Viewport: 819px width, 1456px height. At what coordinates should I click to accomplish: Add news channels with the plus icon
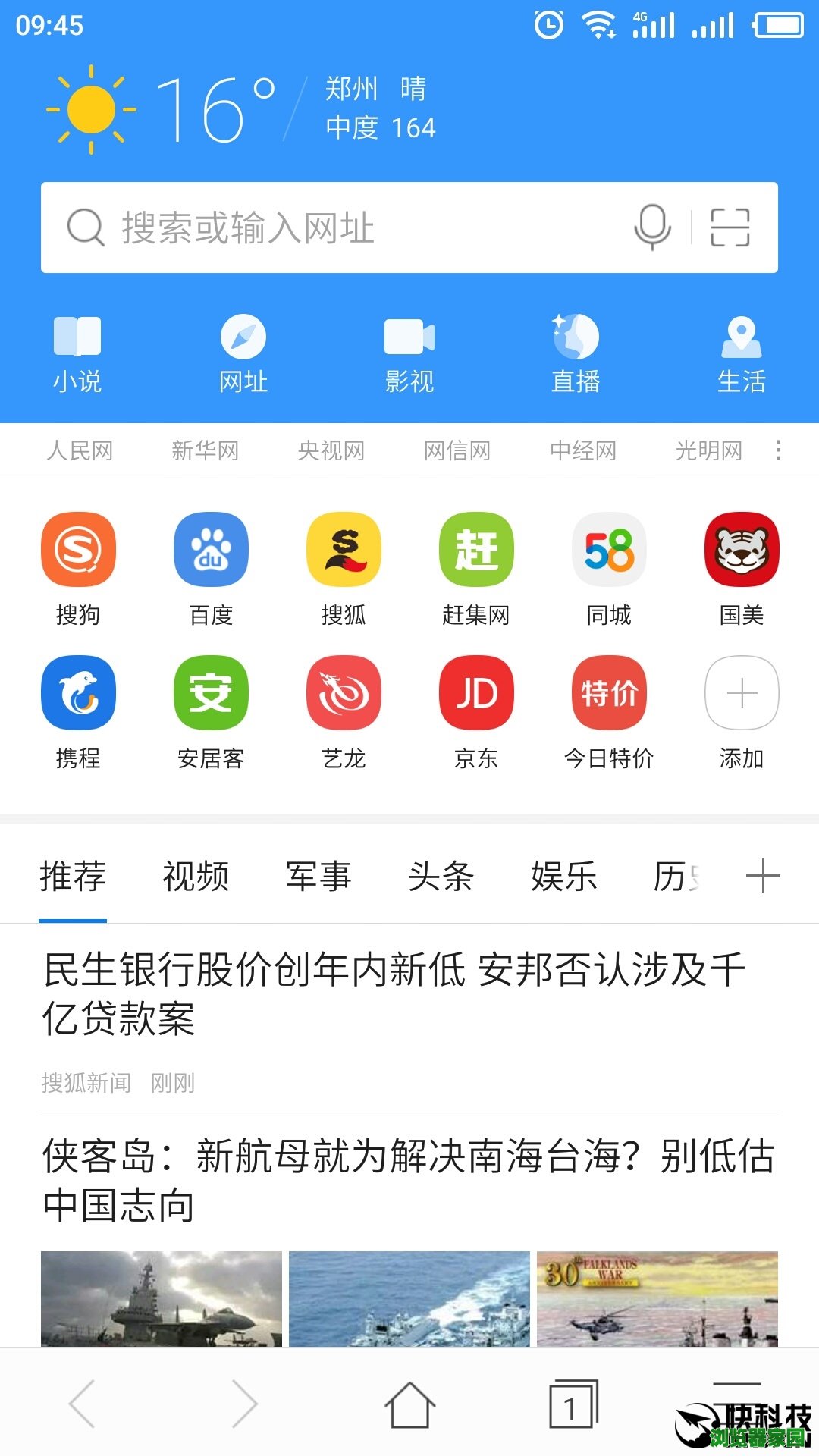tap(763, 877)
